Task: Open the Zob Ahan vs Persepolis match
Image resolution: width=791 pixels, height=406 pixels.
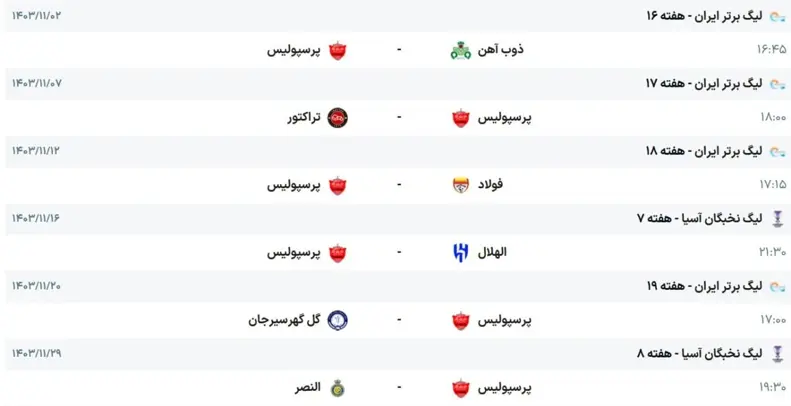Action: coord(398,49)
